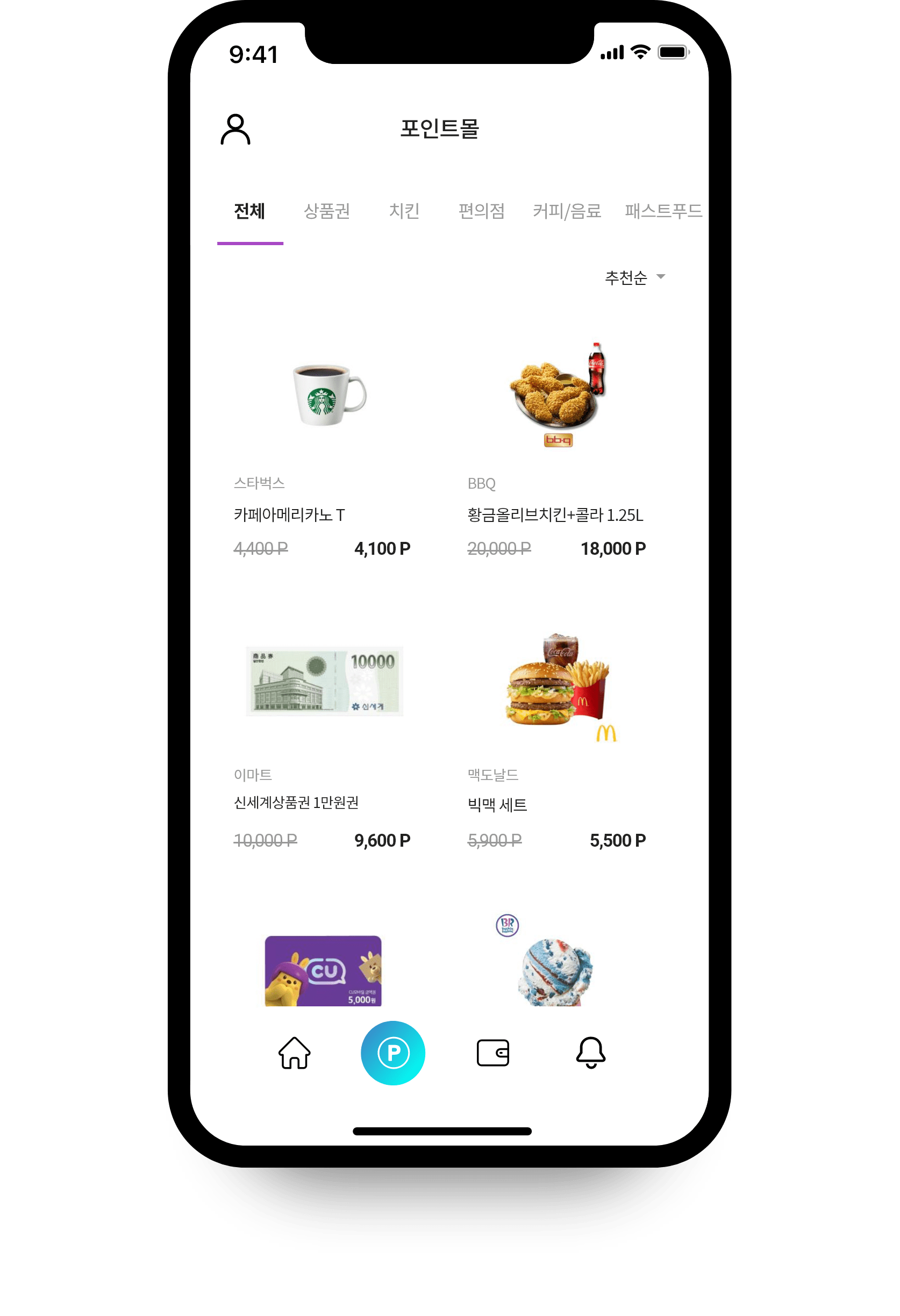Go to the home tab
This screenshot has width=900, height=1316.
(x=295, y=1053)
